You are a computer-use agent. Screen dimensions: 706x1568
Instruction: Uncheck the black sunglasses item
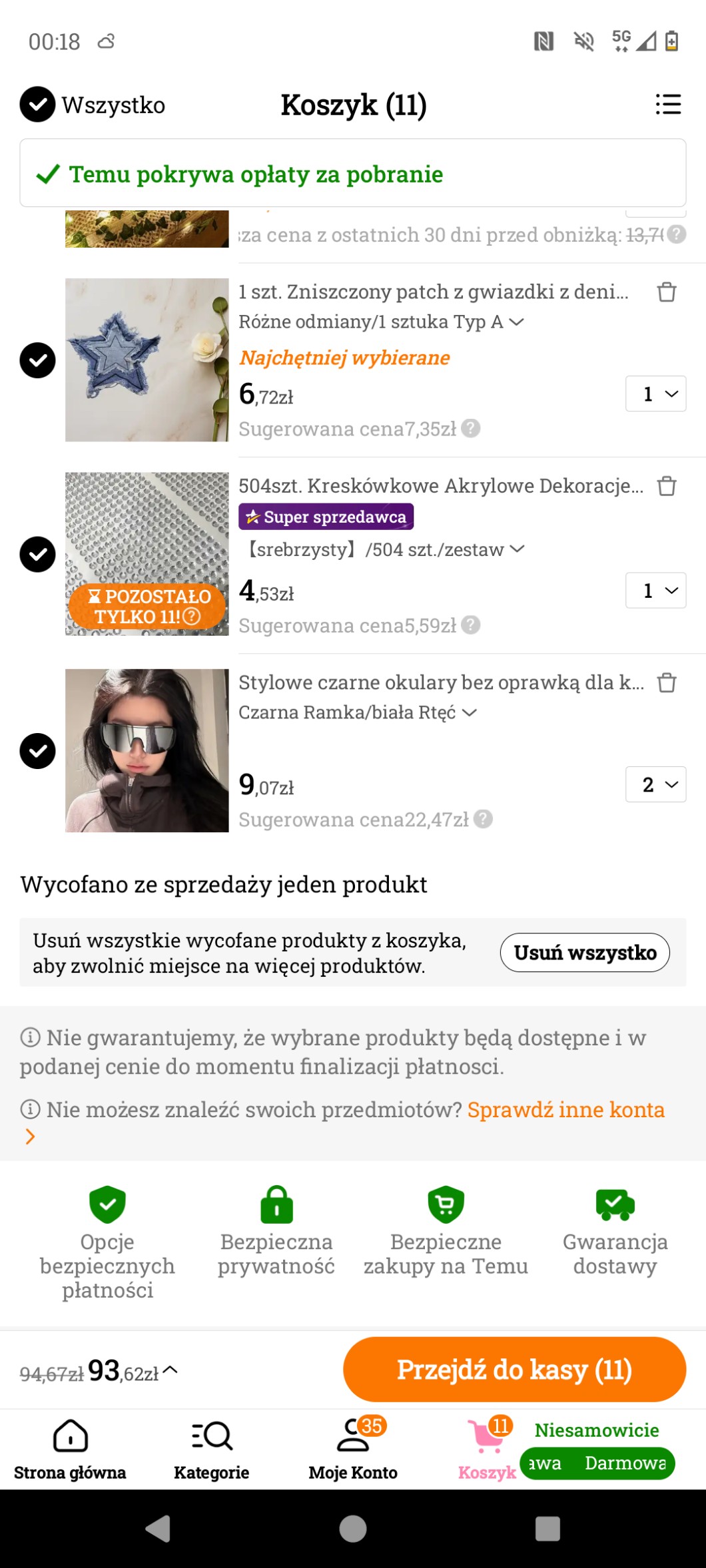point(38,751)
